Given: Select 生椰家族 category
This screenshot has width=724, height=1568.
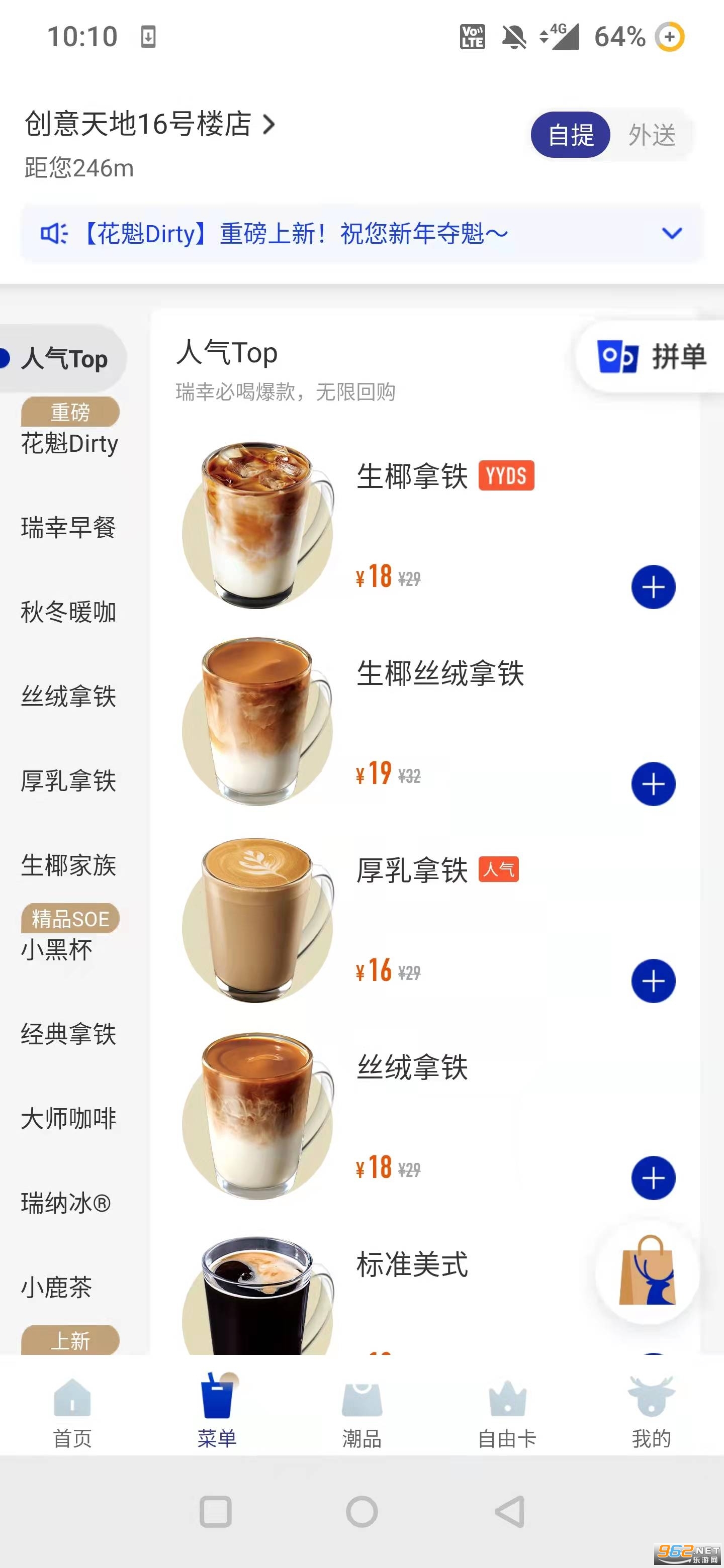Looking at the screenshot, I should point(68,865).
